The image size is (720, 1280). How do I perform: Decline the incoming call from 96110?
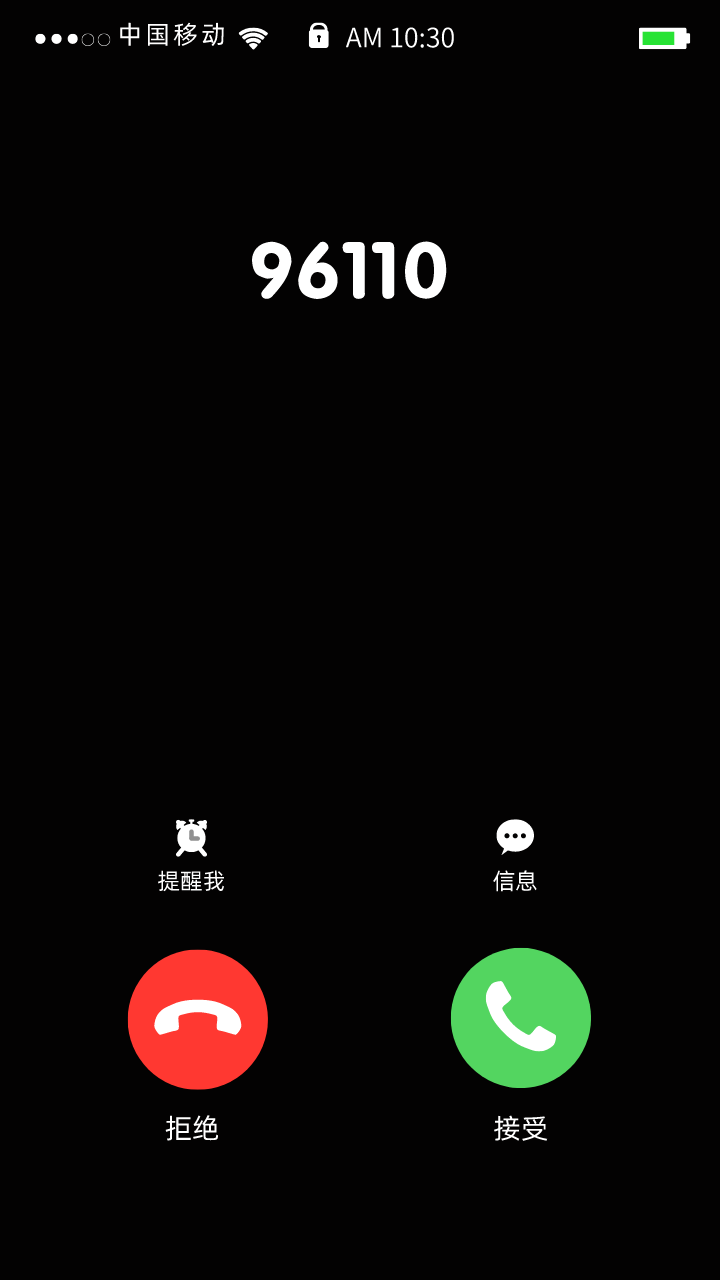click(198, 1019)
